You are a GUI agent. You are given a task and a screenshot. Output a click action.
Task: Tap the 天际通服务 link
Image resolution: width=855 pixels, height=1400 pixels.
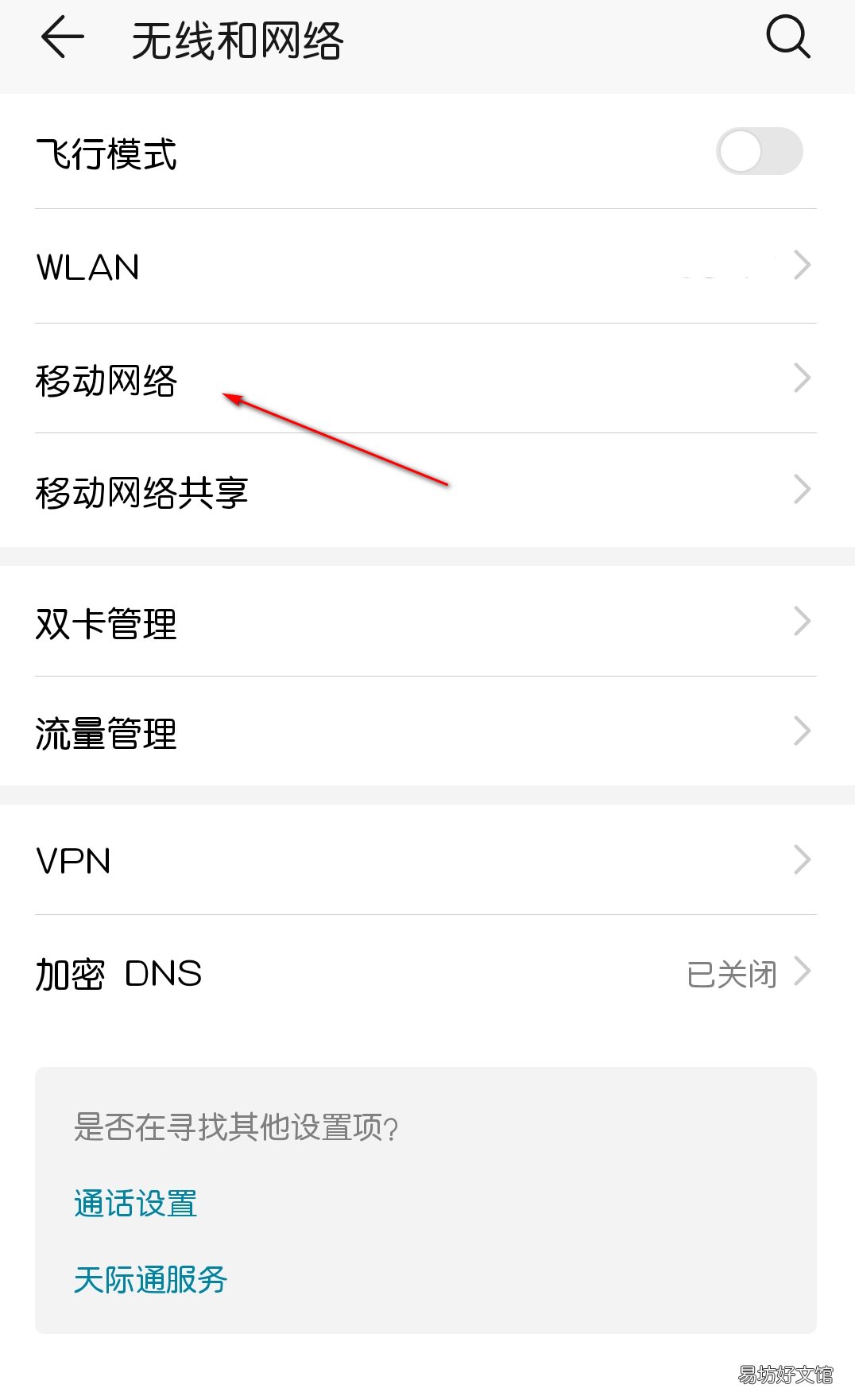[151, 1280]
